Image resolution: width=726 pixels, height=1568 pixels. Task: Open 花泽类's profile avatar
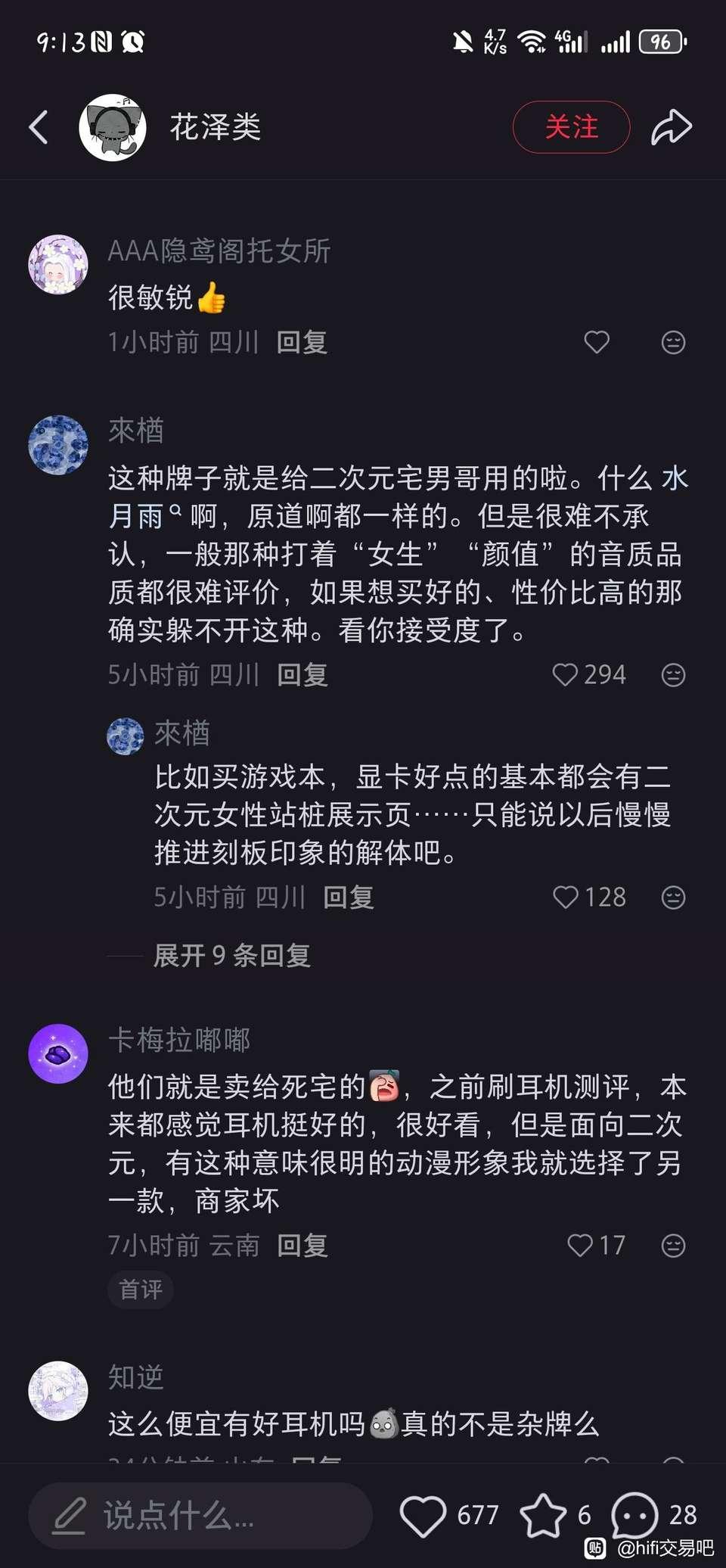(x=113, y=127)
